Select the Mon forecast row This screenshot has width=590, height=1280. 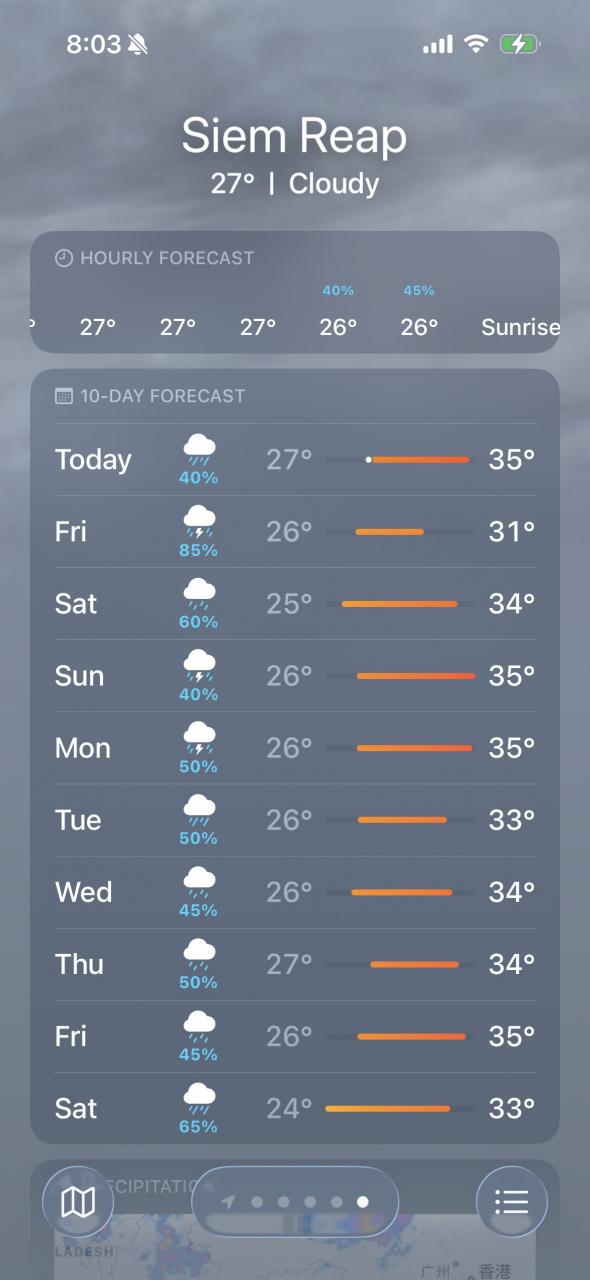coord(295,748)
